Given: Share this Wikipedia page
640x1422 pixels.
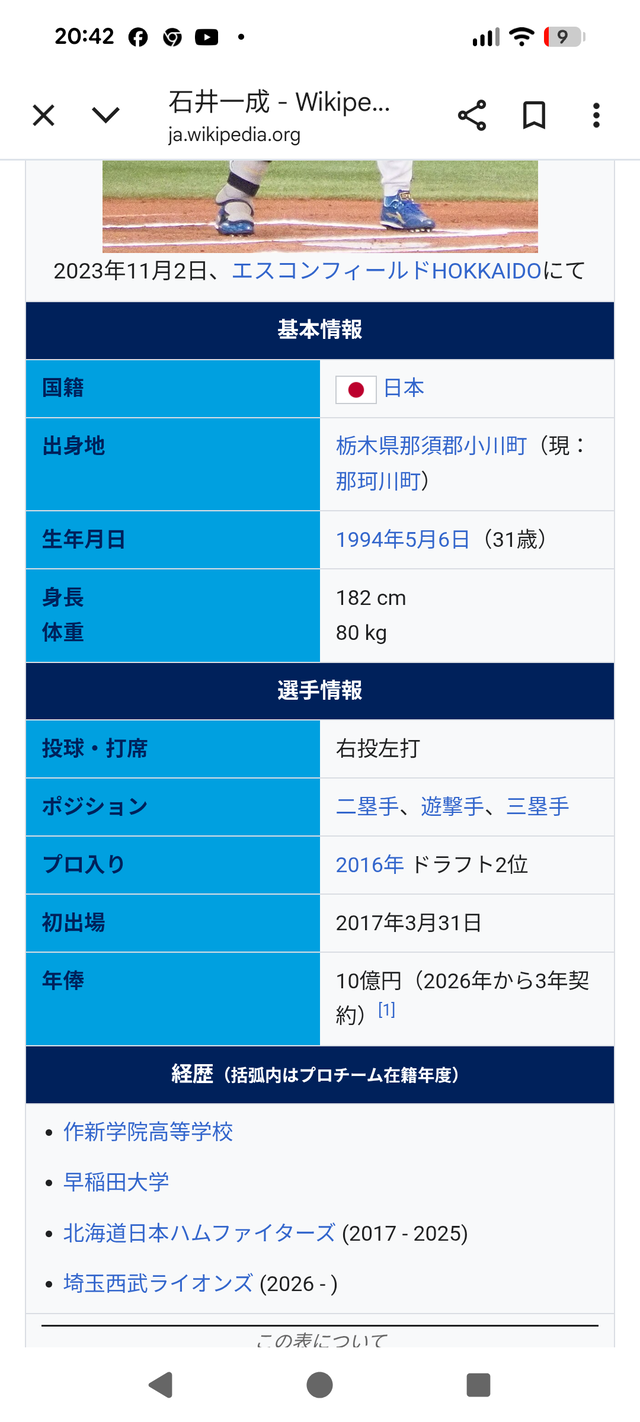Looking at the screenshot, I should click(x=472, y=116).
